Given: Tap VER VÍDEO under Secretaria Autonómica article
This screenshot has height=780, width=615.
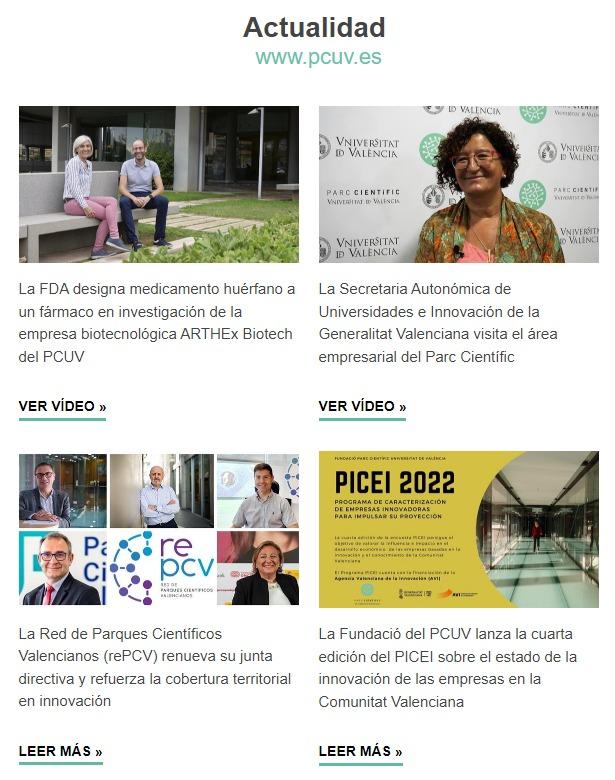Looking at the screenshot, I should click(362, 406).
